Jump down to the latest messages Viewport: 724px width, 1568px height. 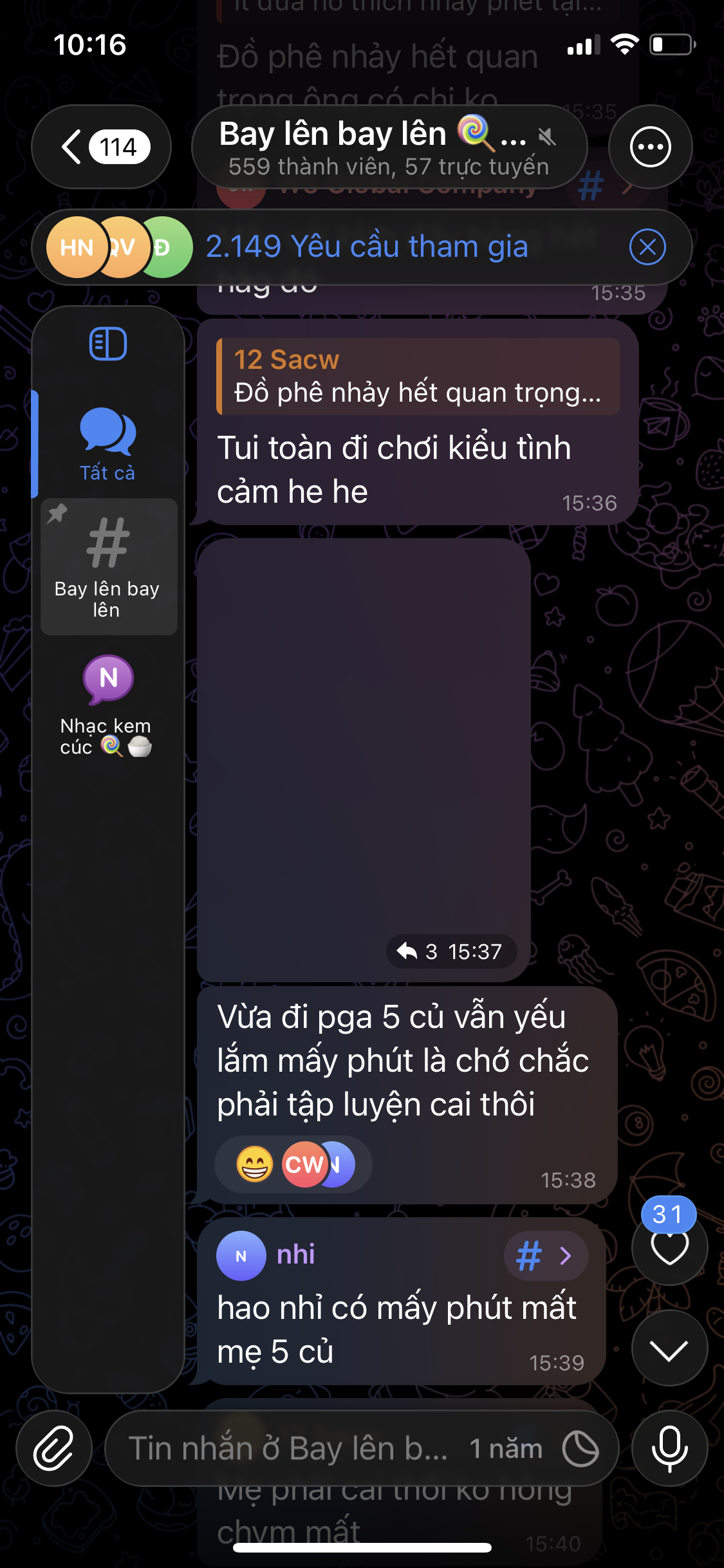click(669, 1348)
